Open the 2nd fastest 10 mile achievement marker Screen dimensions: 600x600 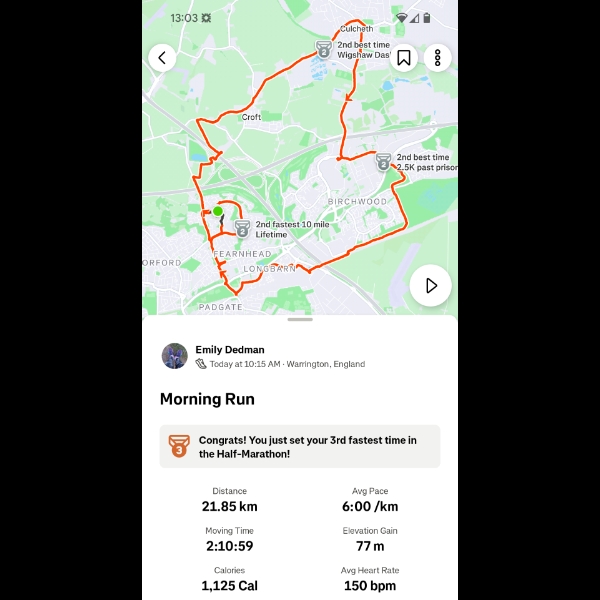242,229
